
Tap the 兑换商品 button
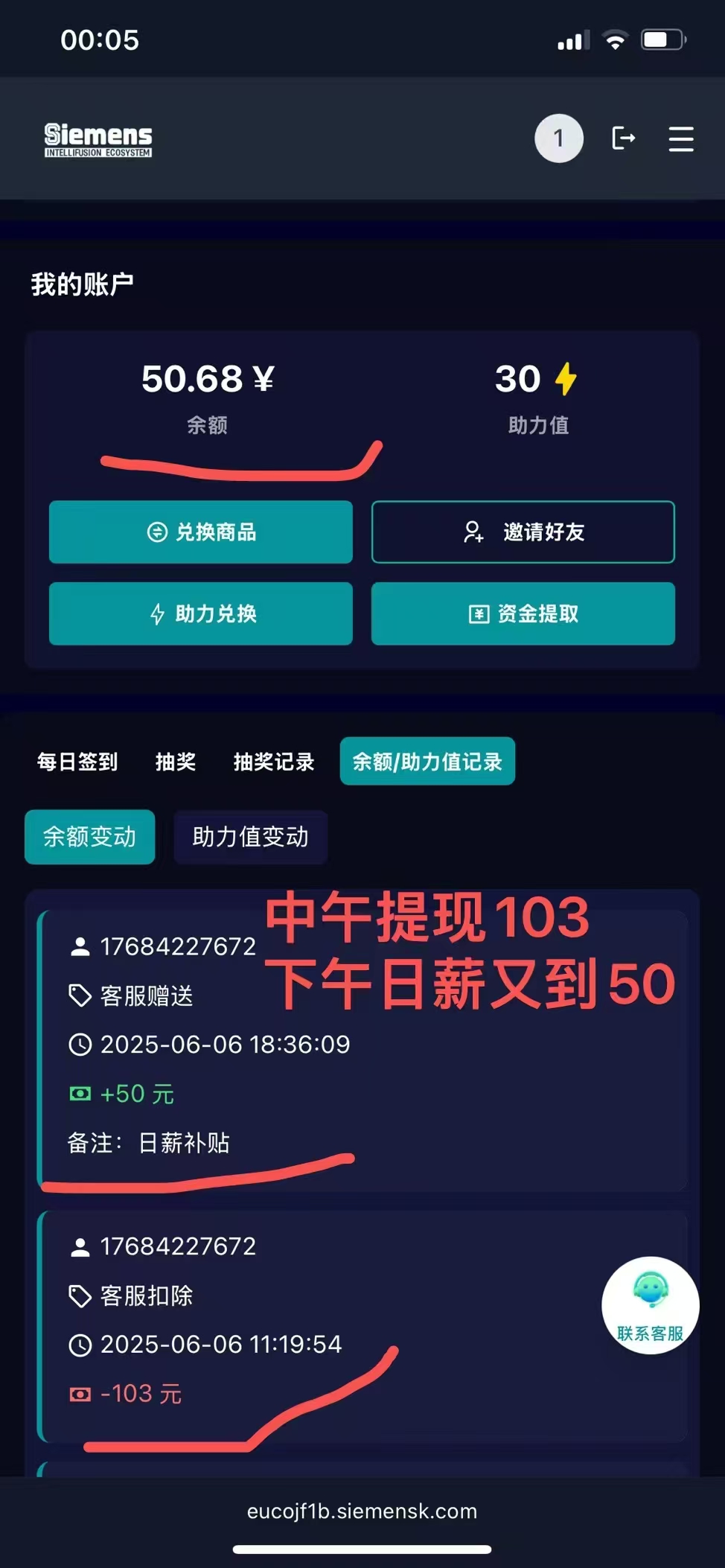[x=201, y=532]
